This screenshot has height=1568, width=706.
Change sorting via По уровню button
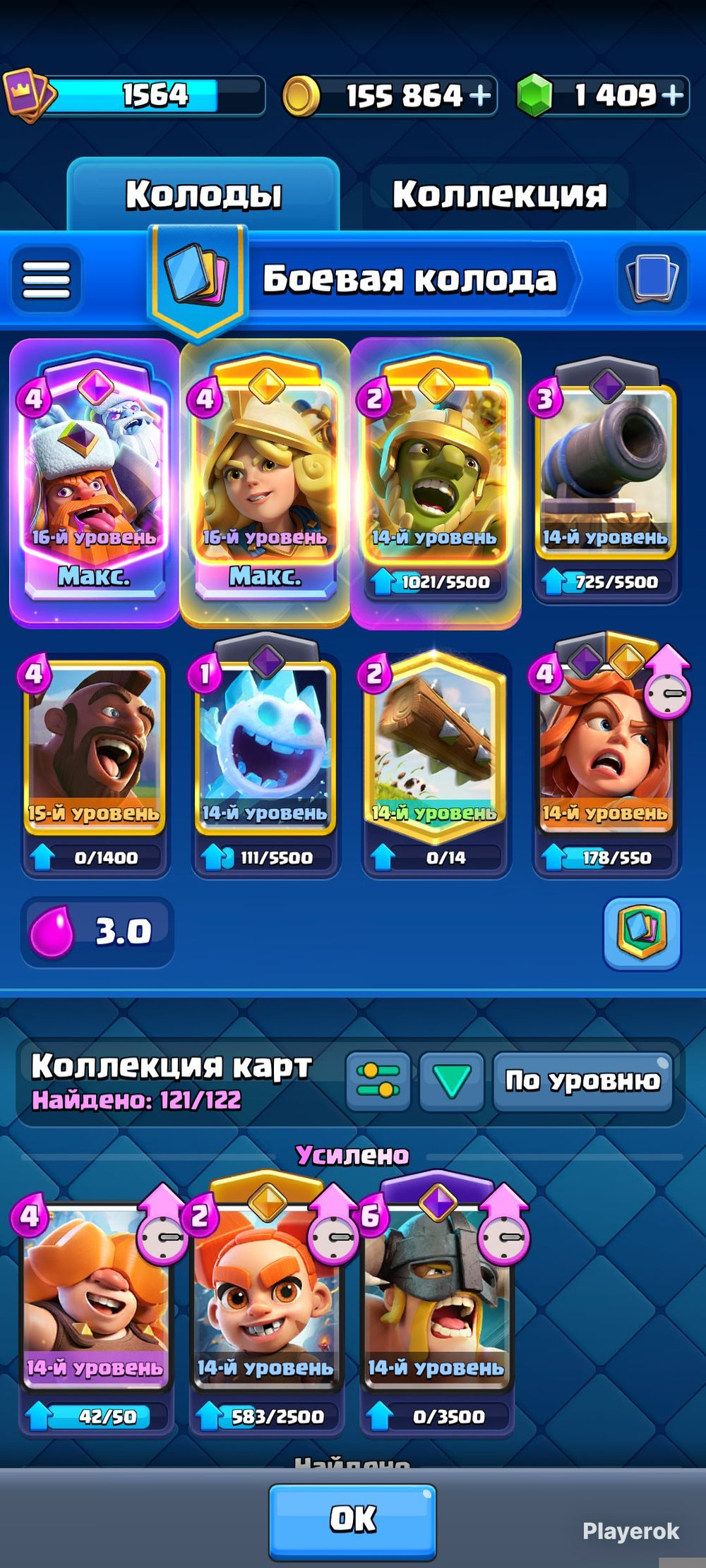(582, 1081)
